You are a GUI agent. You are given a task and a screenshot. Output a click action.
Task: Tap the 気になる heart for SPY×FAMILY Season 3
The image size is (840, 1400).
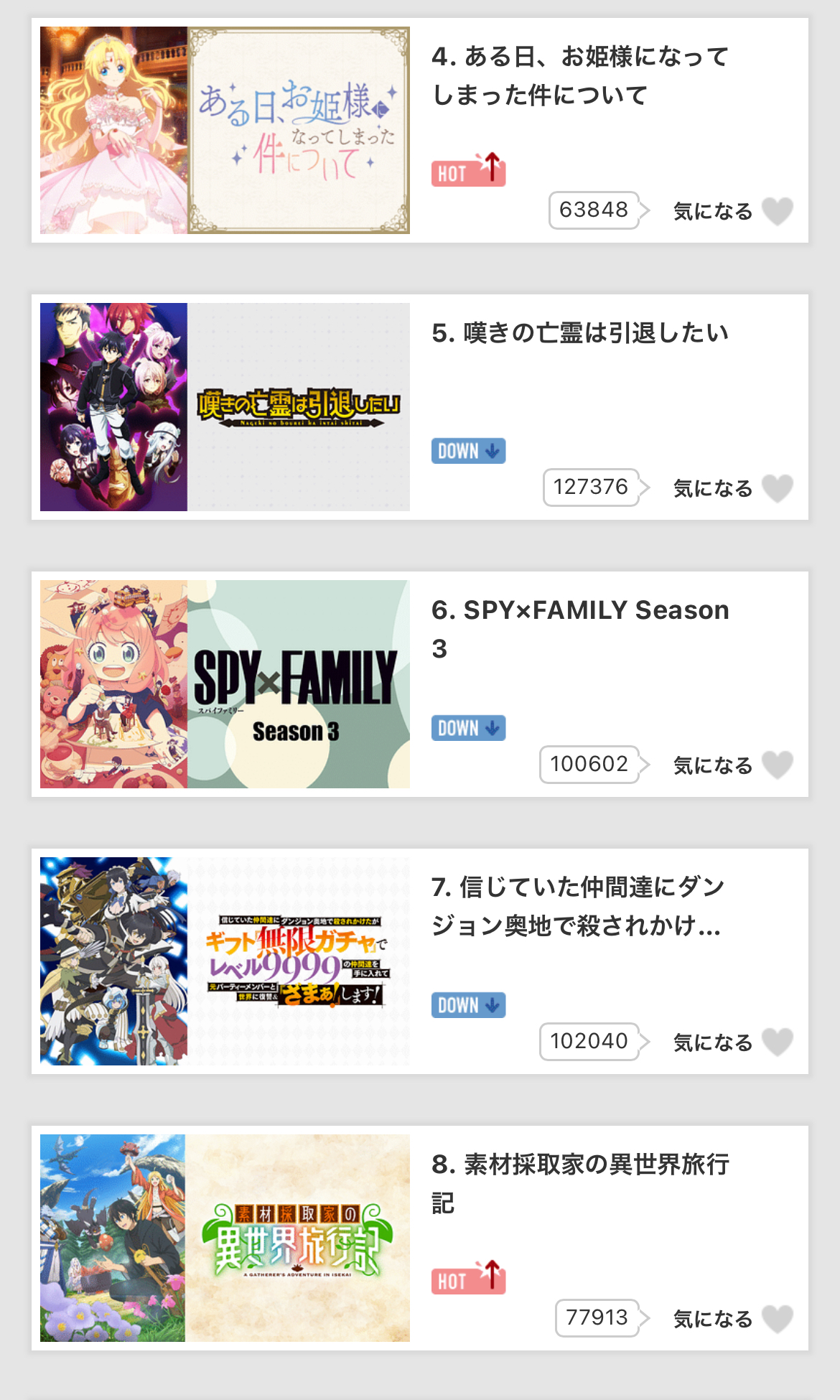[777, 765]
